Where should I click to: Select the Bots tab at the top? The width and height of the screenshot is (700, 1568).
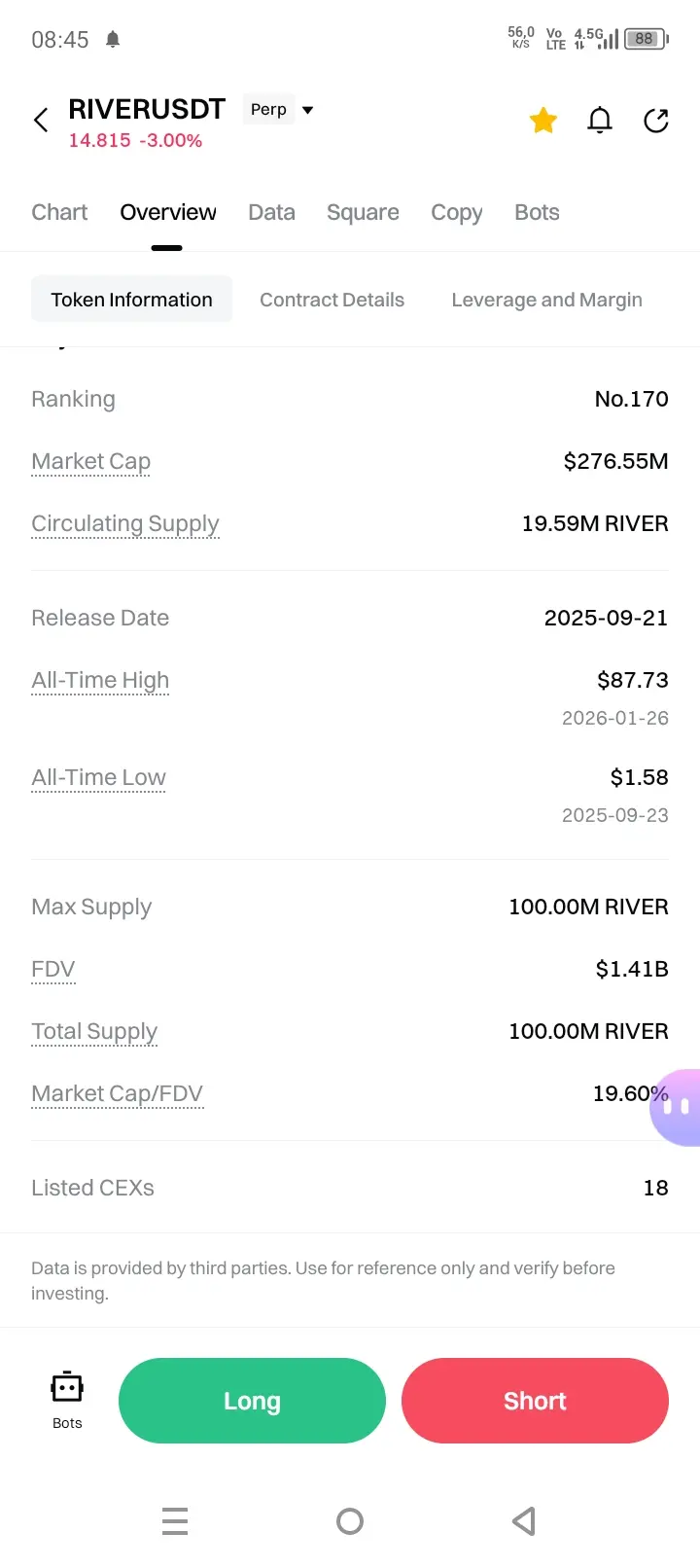(x=537, y=212)
